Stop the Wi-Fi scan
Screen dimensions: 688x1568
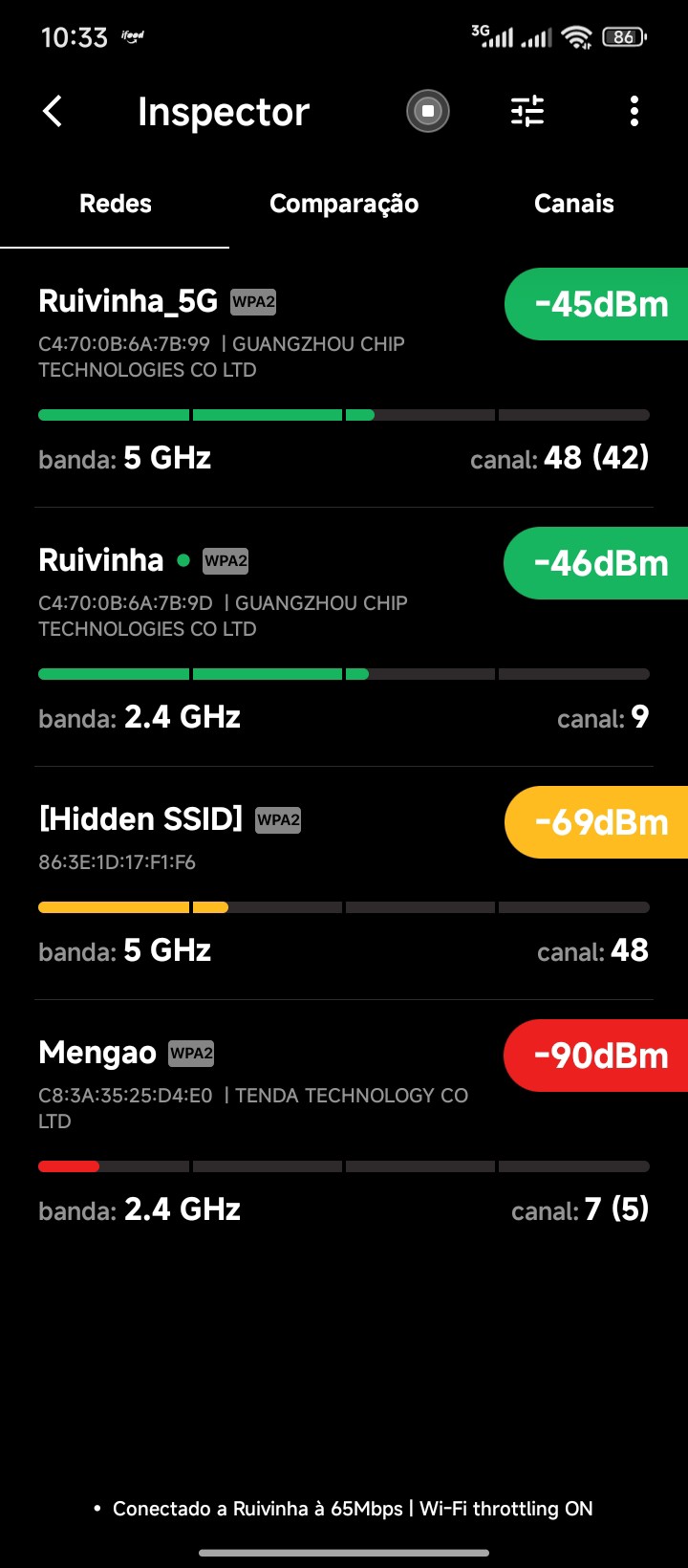point(428,112)
